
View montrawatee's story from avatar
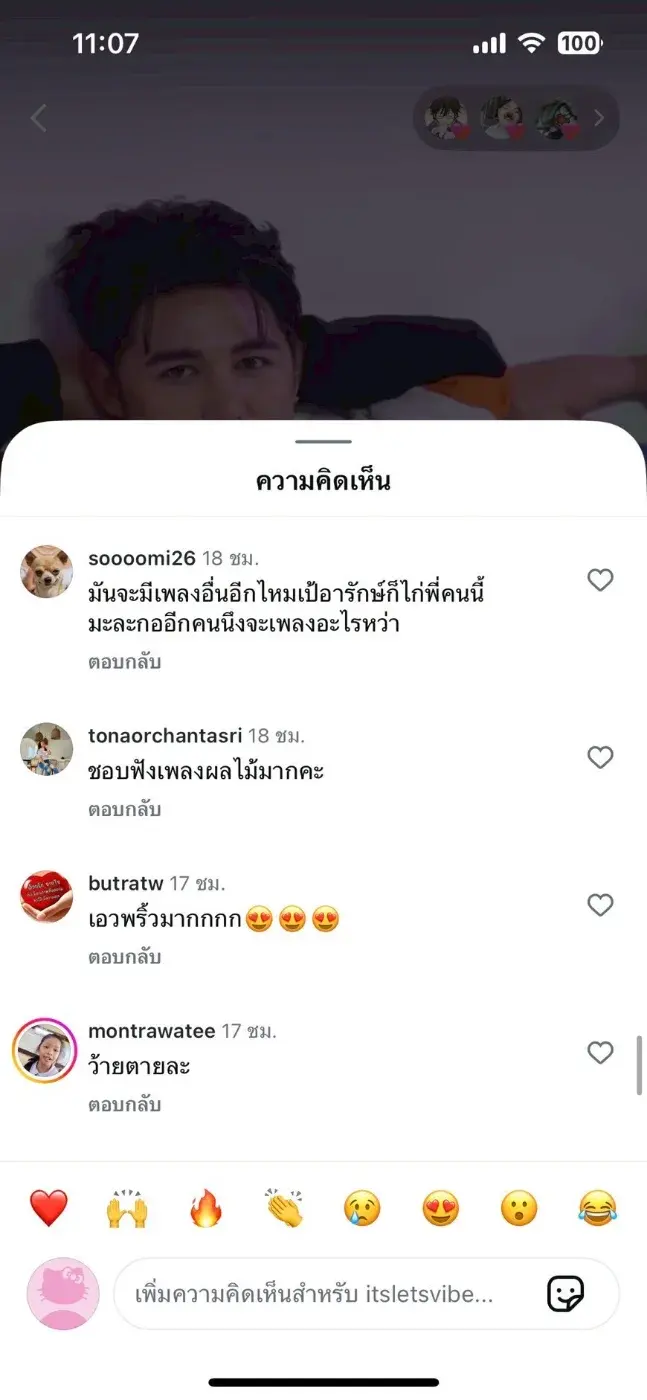(x=45, y=1051)
